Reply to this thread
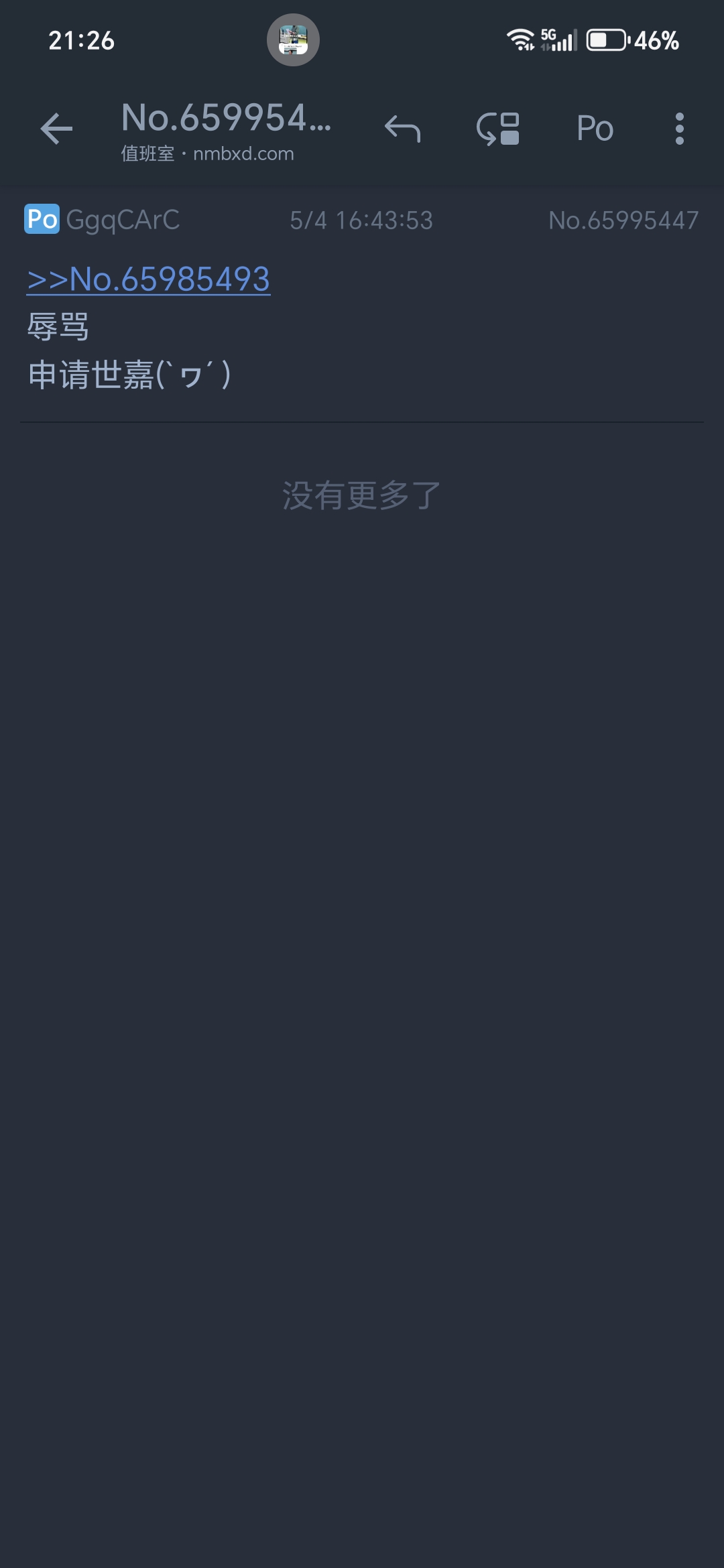This screenshot has height=1568, width=724. click(402, 129)
